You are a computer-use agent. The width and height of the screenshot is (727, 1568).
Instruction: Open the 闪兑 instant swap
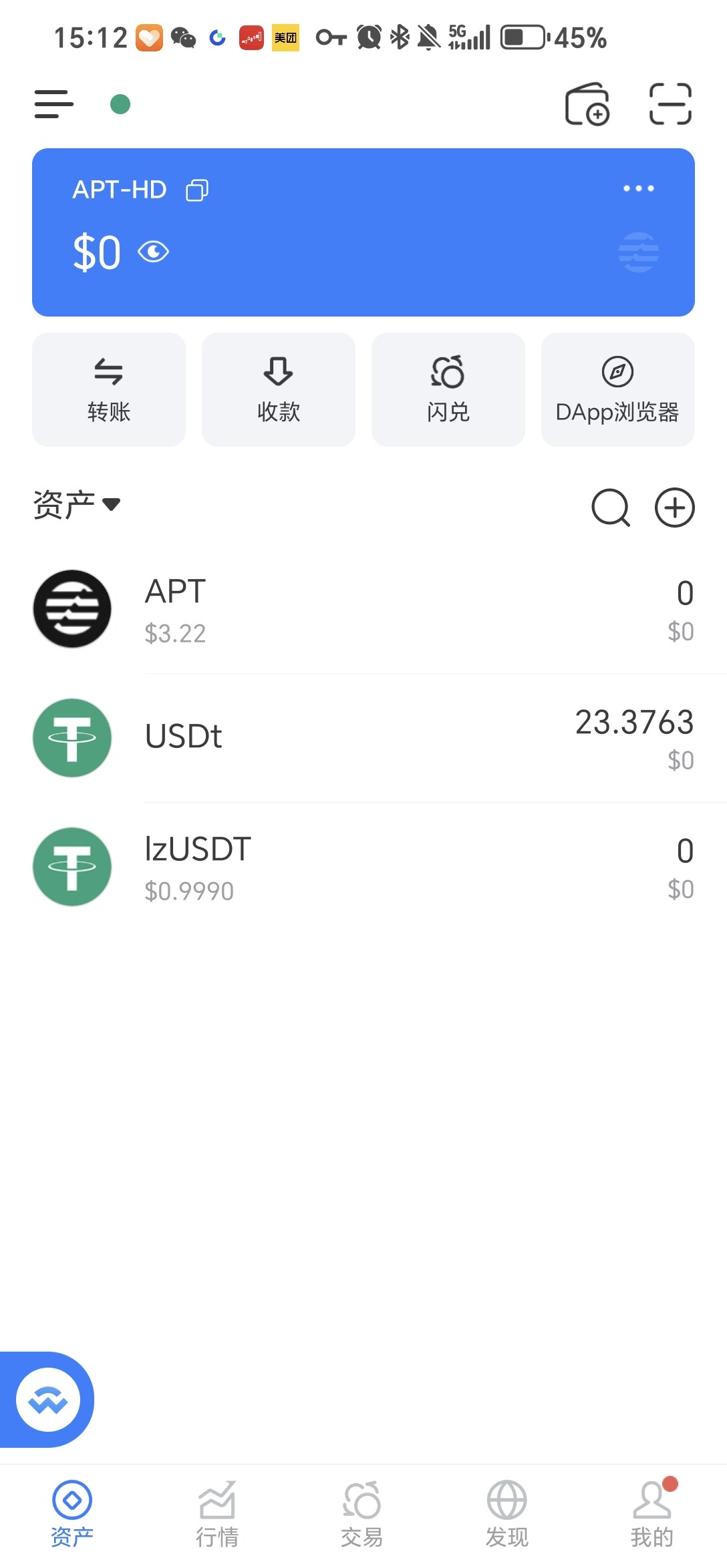(x=448, y=389)
